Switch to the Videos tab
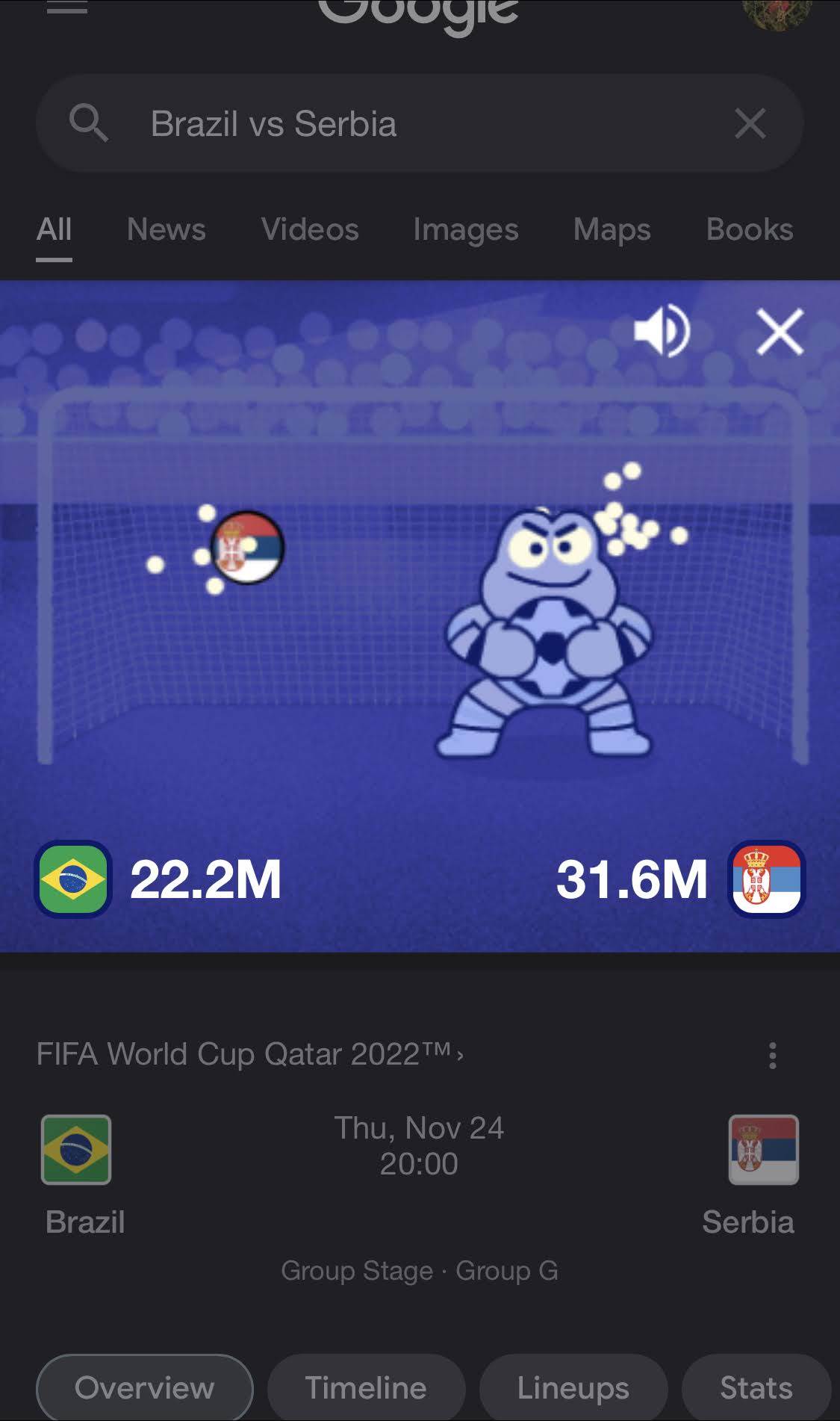The height and width of the screenshot is (1421, 840). pos(310,230)
